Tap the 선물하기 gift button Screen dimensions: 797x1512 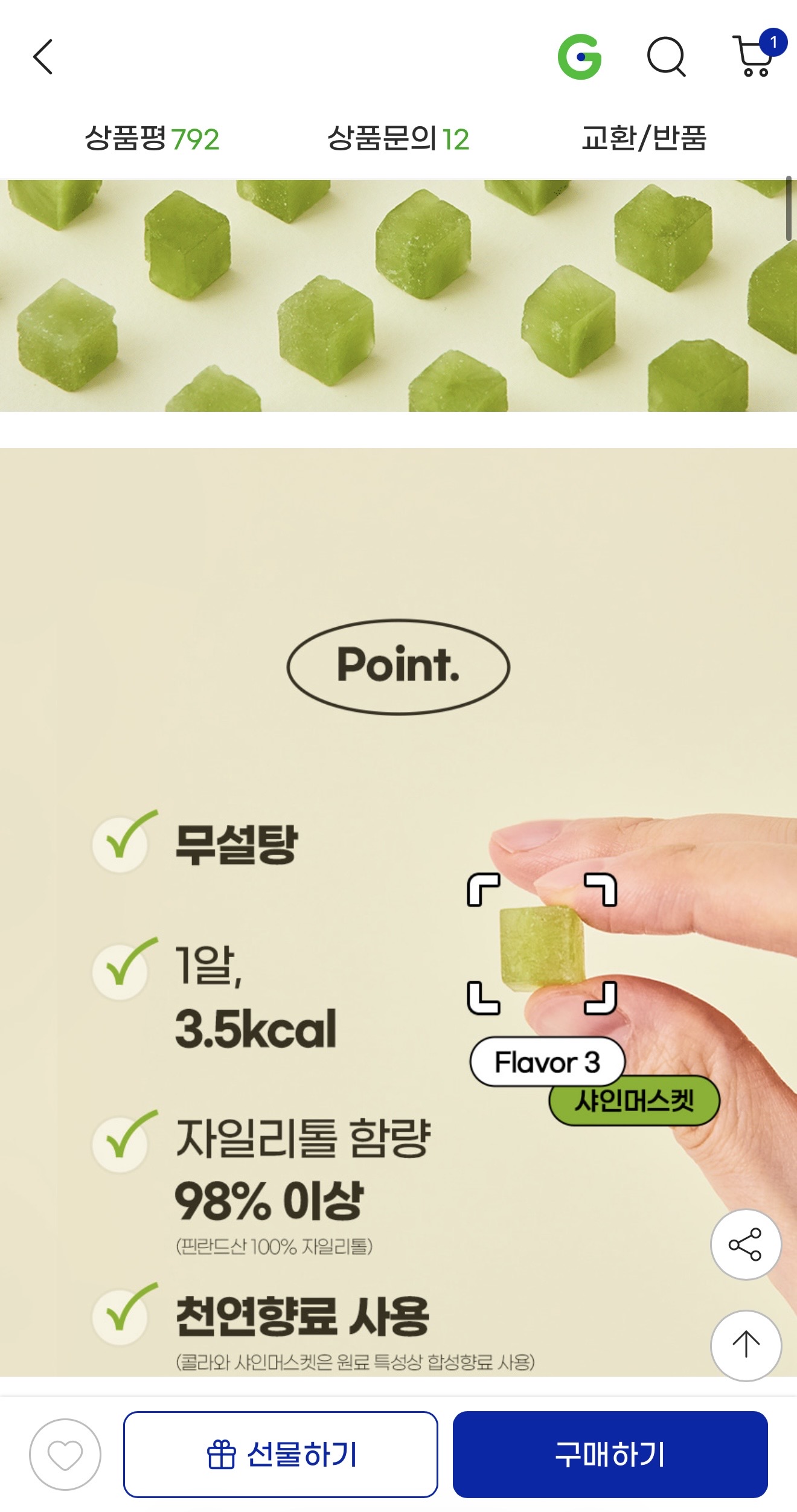[x=281, y=1455]
